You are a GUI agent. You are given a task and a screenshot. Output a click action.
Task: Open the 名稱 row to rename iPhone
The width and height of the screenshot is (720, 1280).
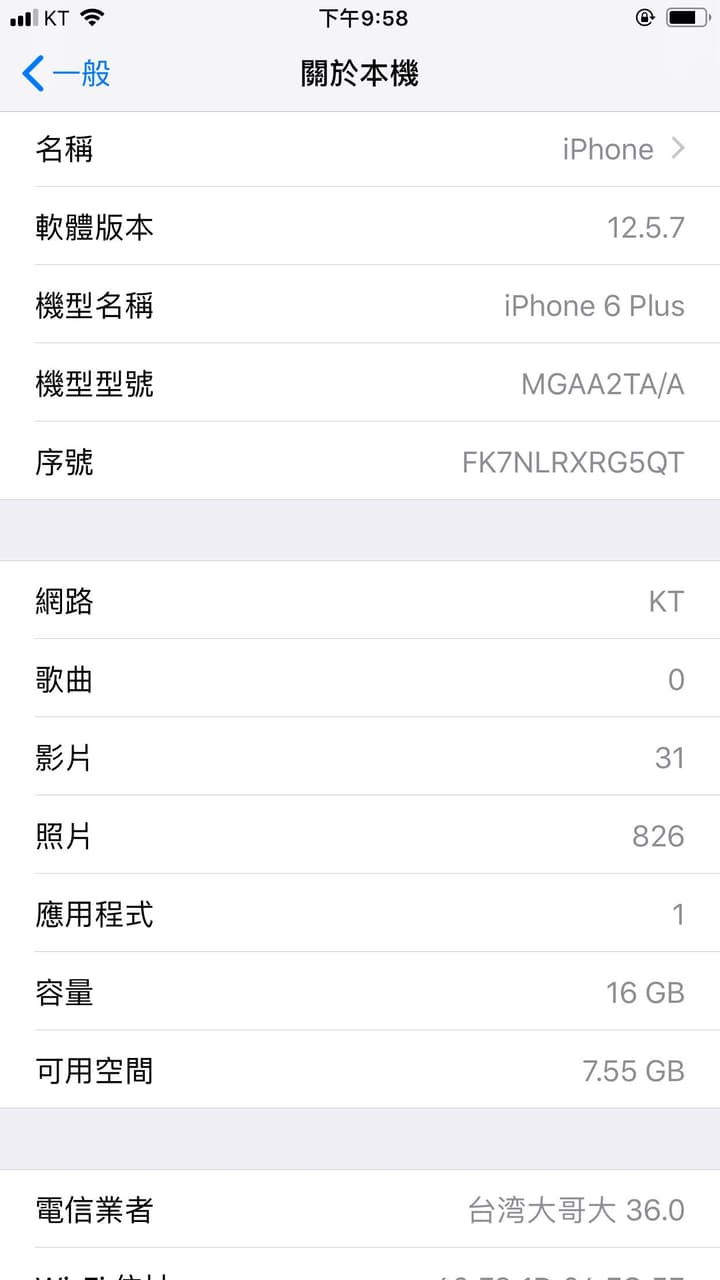(360, 150)
